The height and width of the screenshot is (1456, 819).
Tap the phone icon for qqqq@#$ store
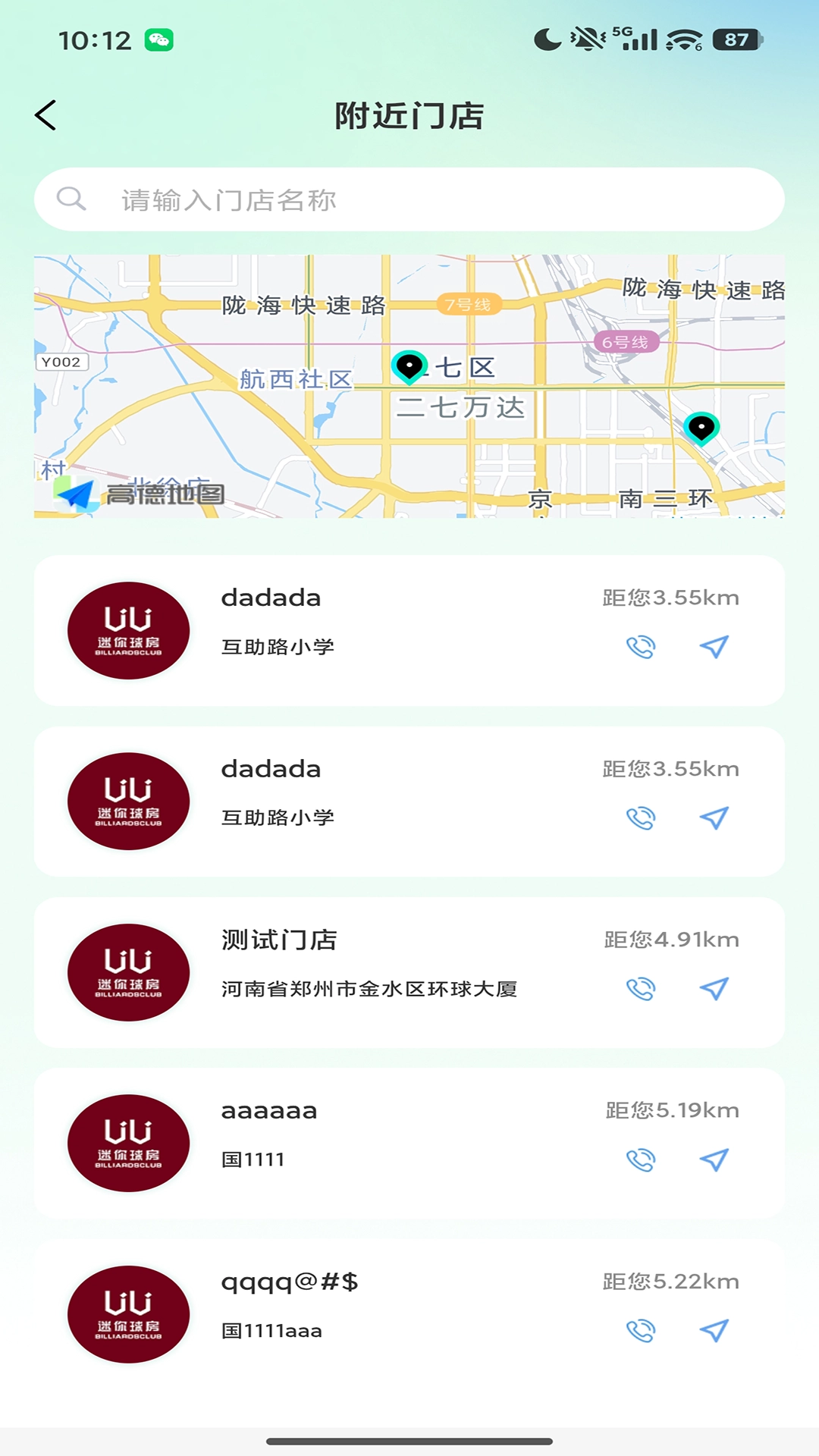tap(641, 1331)
